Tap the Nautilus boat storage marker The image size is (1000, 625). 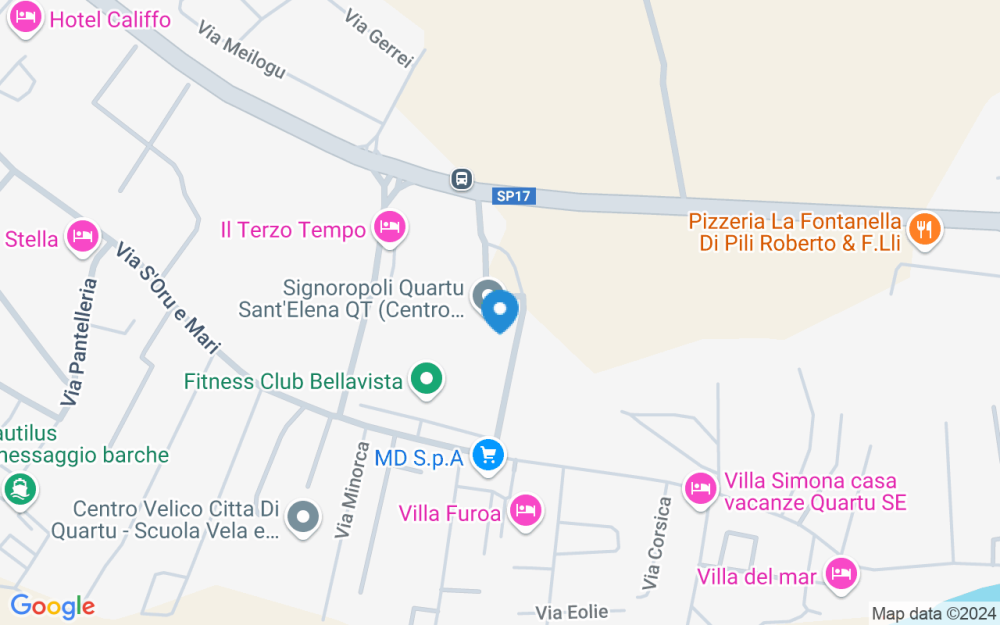point(19,490)
